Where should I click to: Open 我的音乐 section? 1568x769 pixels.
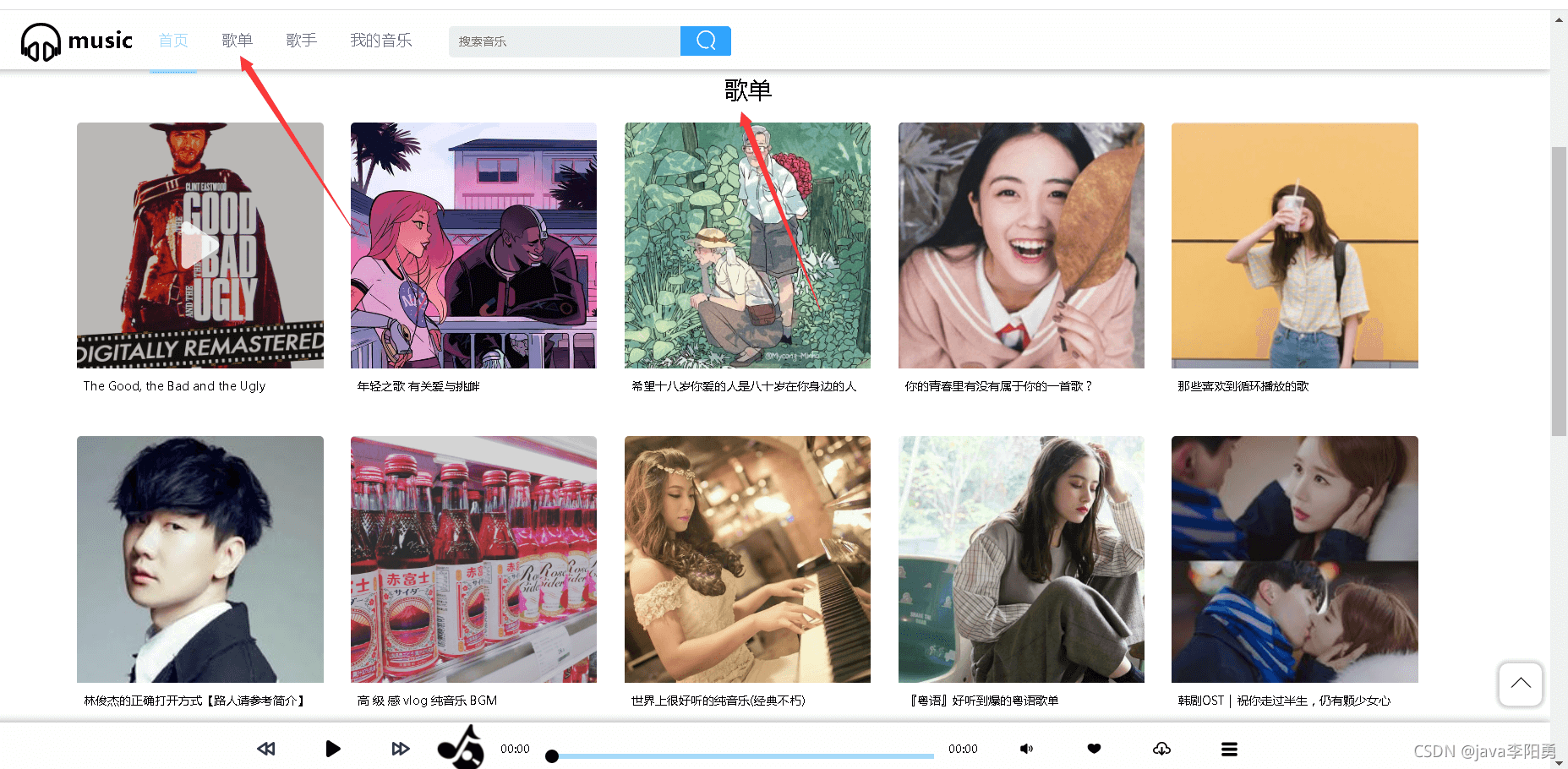click(380, 41)
